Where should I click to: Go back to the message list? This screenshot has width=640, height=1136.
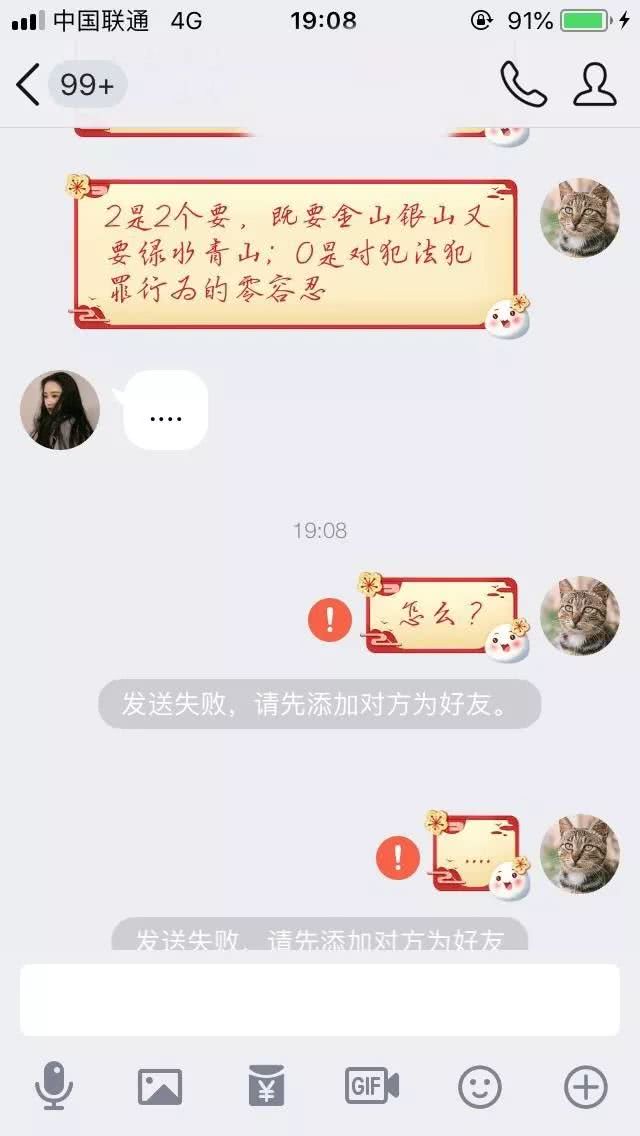[x=30, y=85]
